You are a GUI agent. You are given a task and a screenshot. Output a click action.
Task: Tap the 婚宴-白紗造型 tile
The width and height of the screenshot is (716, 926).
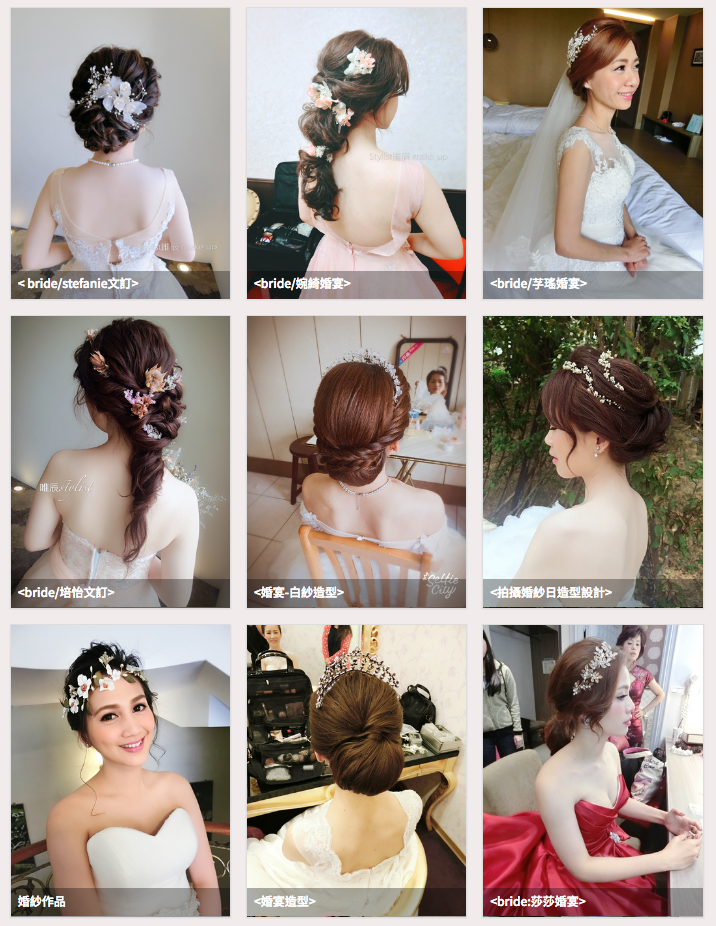(x=356, y=461)
